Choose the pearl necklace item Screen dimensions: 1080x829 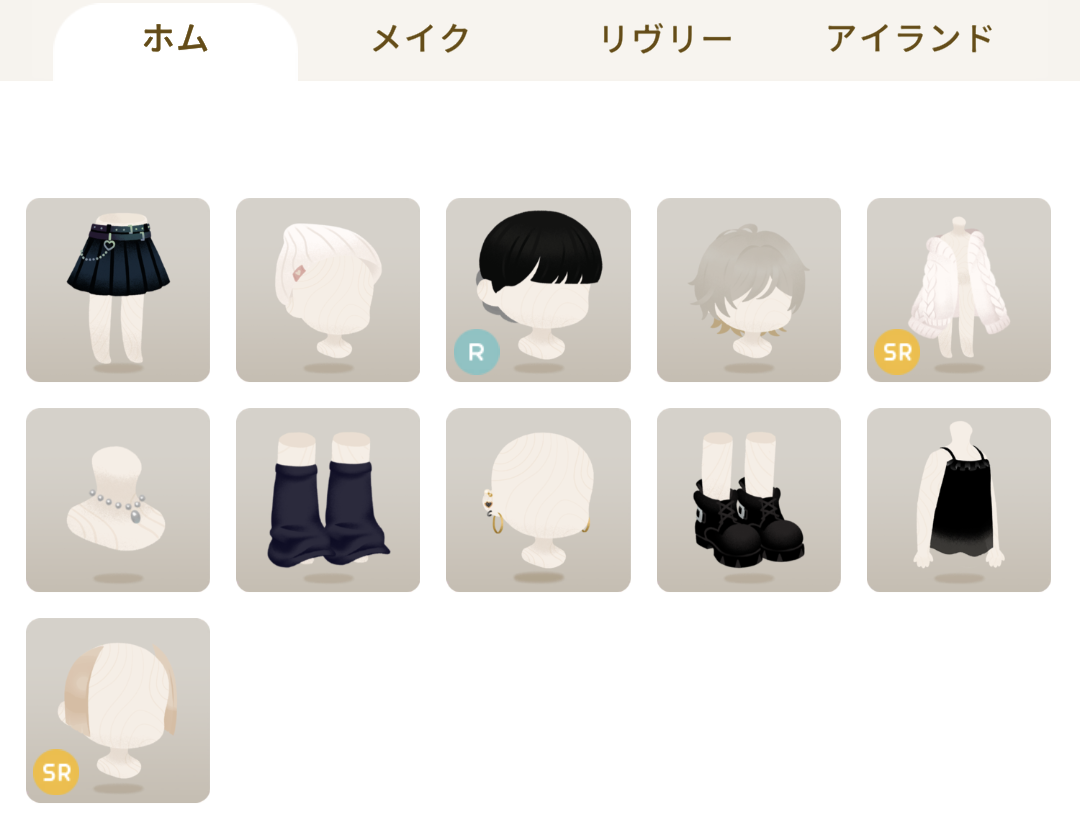pyautogui.click(x=118, y=500)
